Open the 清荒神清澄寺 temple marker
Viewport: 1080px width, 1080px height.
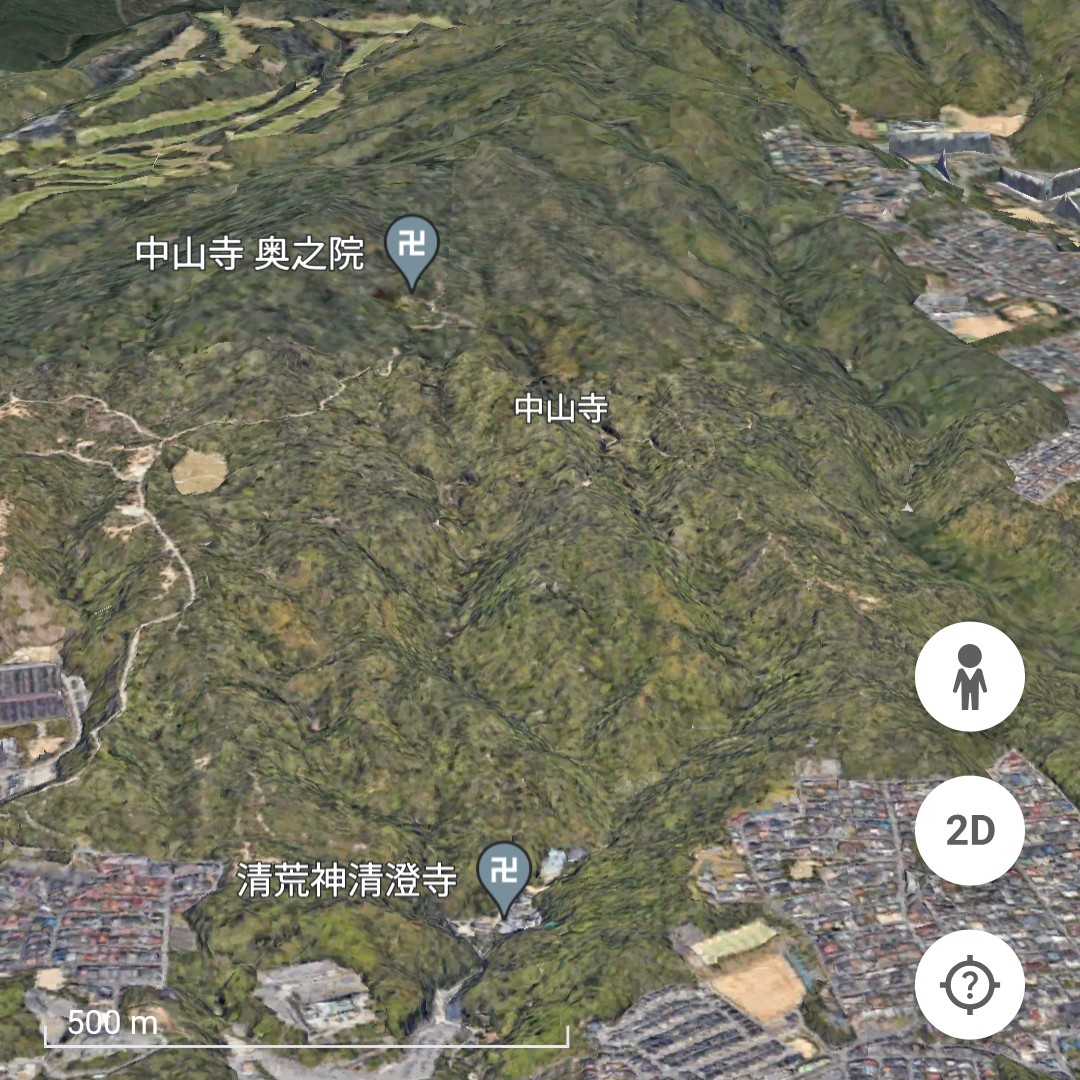[x=504, y=874]
